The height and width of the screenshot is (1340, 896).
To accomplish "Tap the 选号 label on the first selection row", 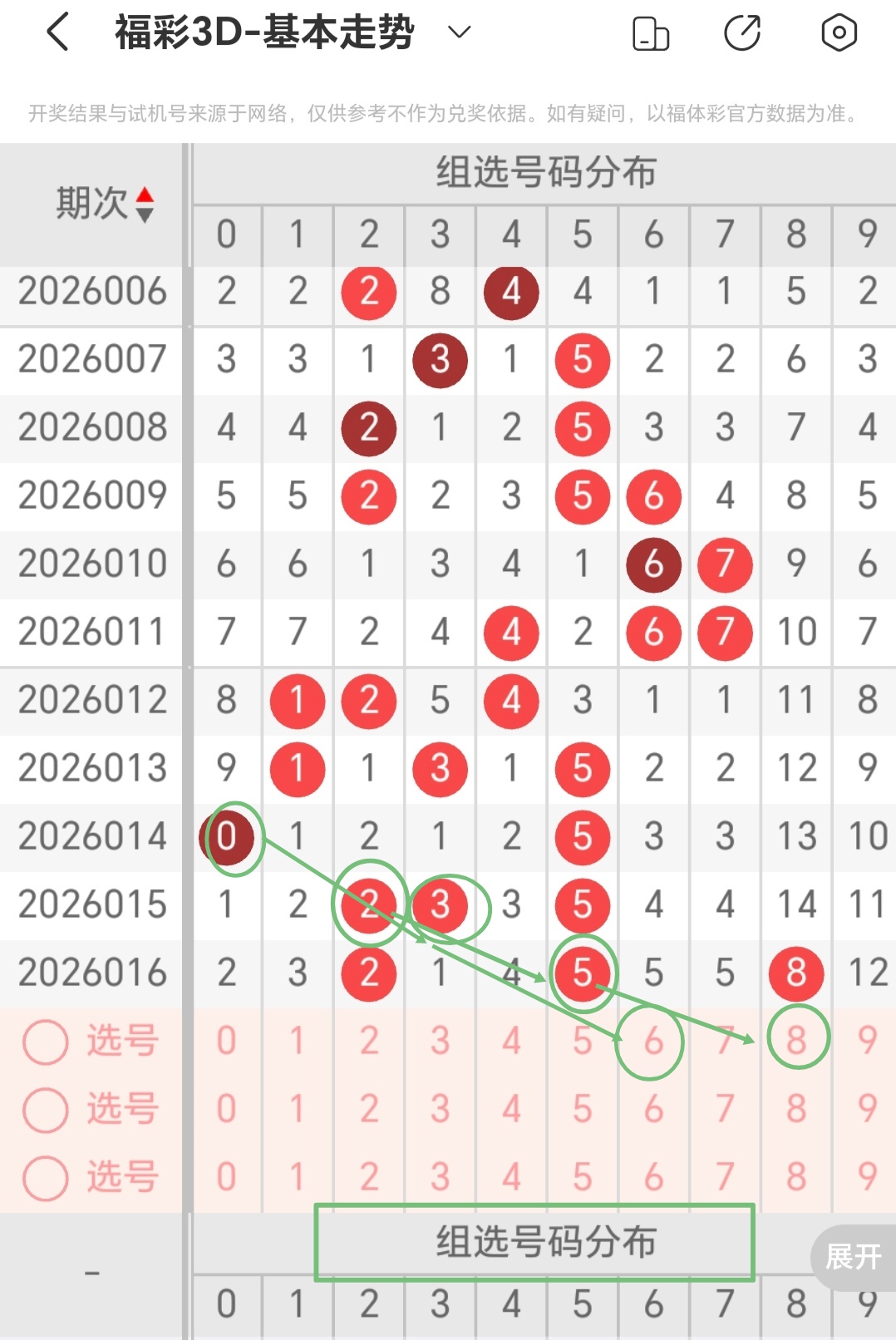I will pyautogui.click(x=121, y=1040).
